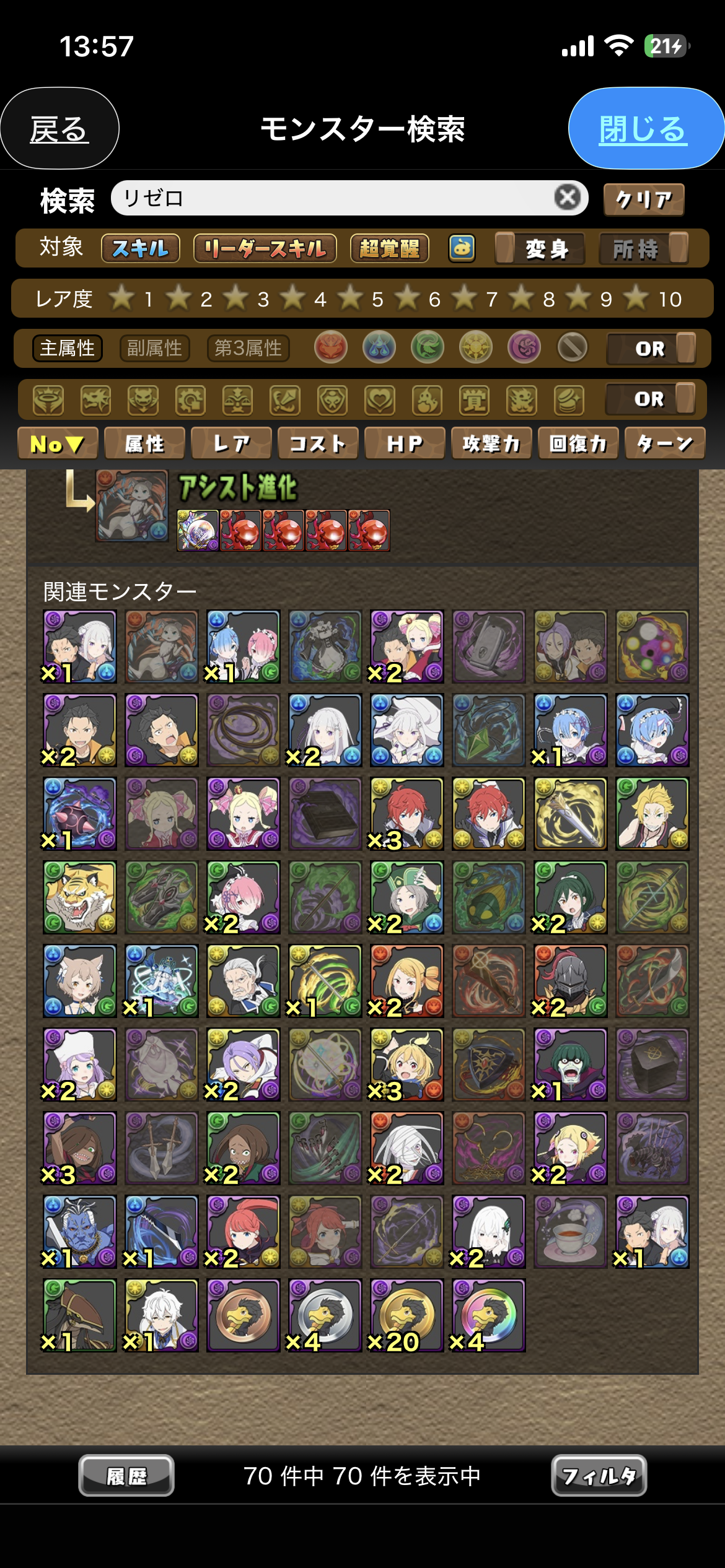The height and width of the screenshot is (1568, 725).
Task: Sort by 攻撃力
Action: (x=491, y=443)
